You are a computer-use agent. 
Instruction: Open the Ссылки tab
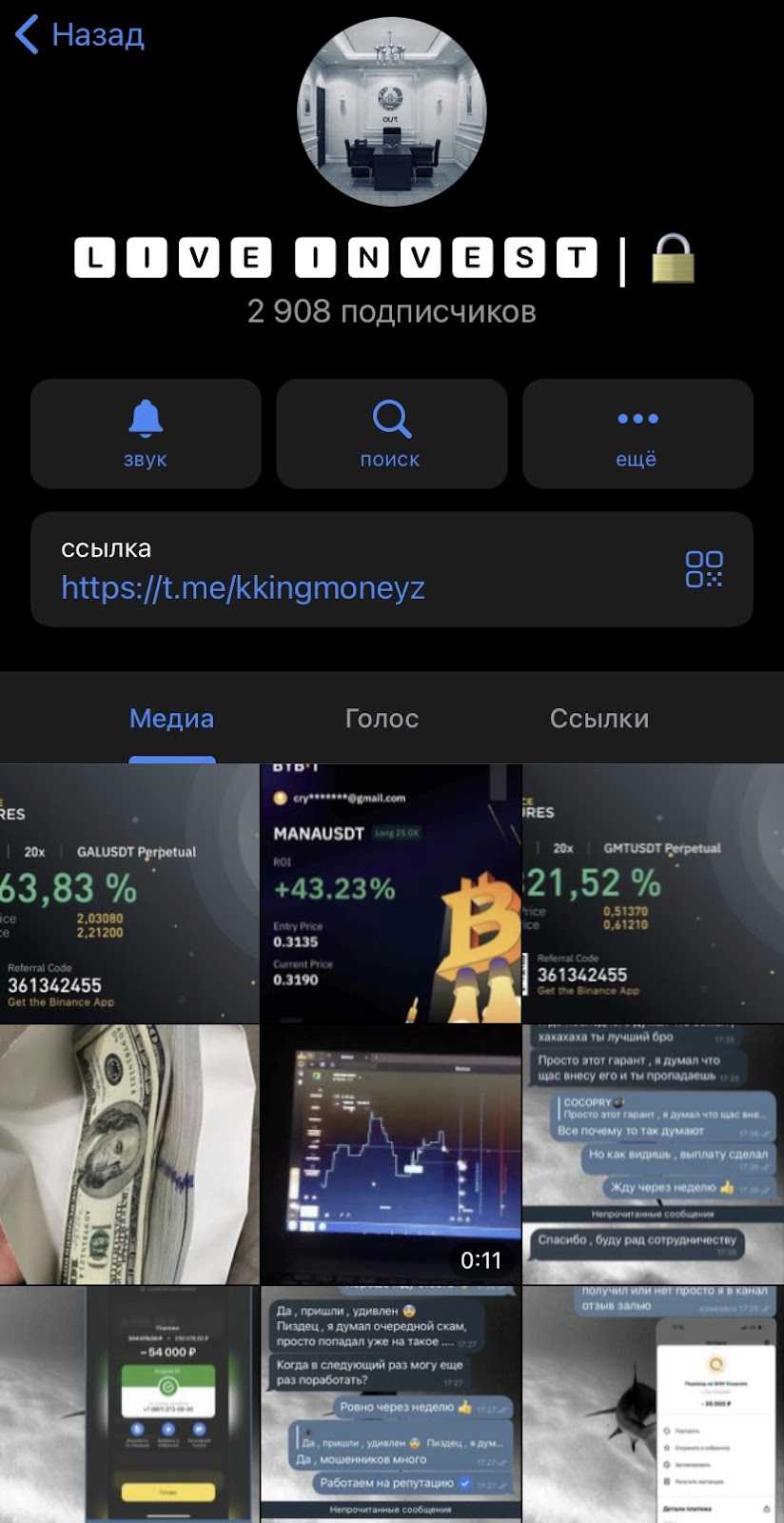(599, 719)
